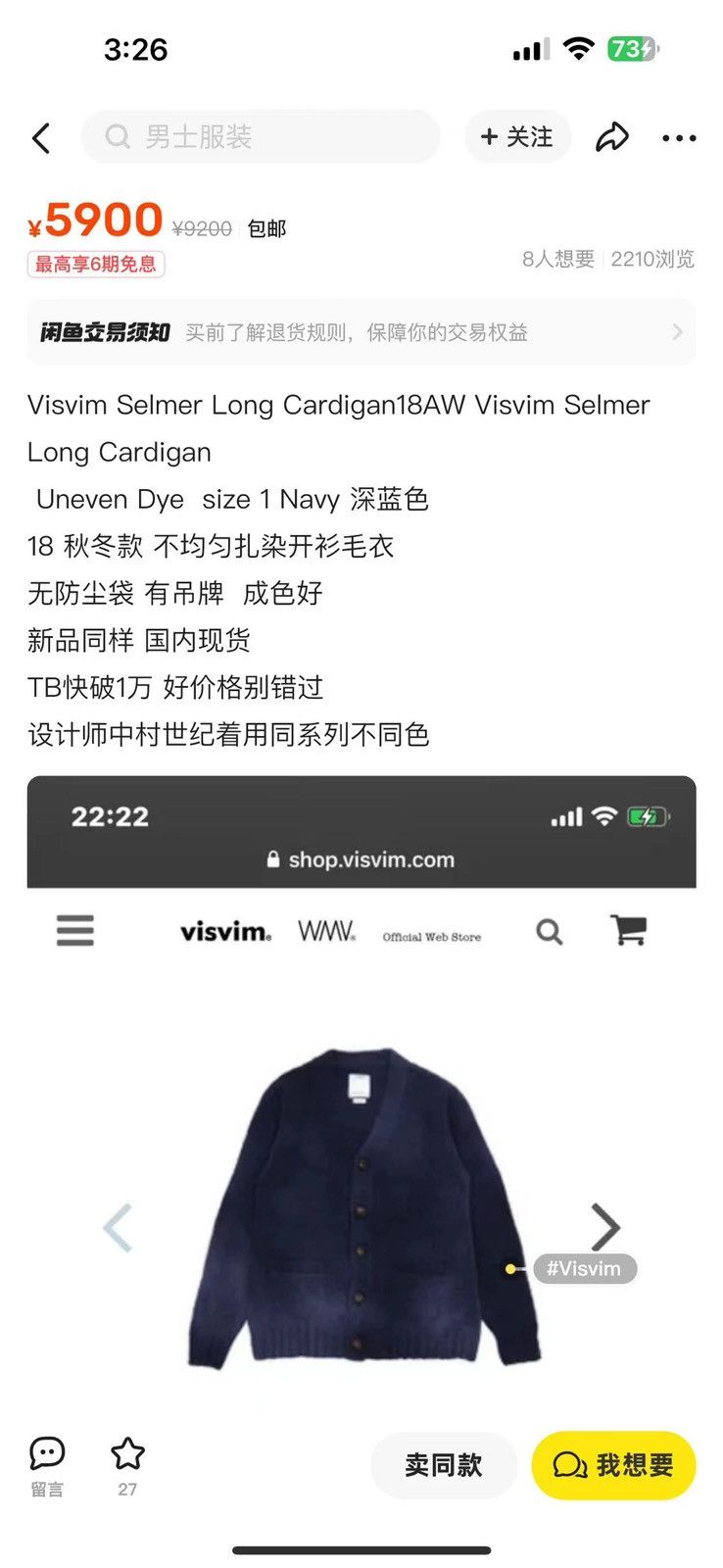Tap 我想要 to contact the seller
723x1568 pixels.
tap(613, 1465)
